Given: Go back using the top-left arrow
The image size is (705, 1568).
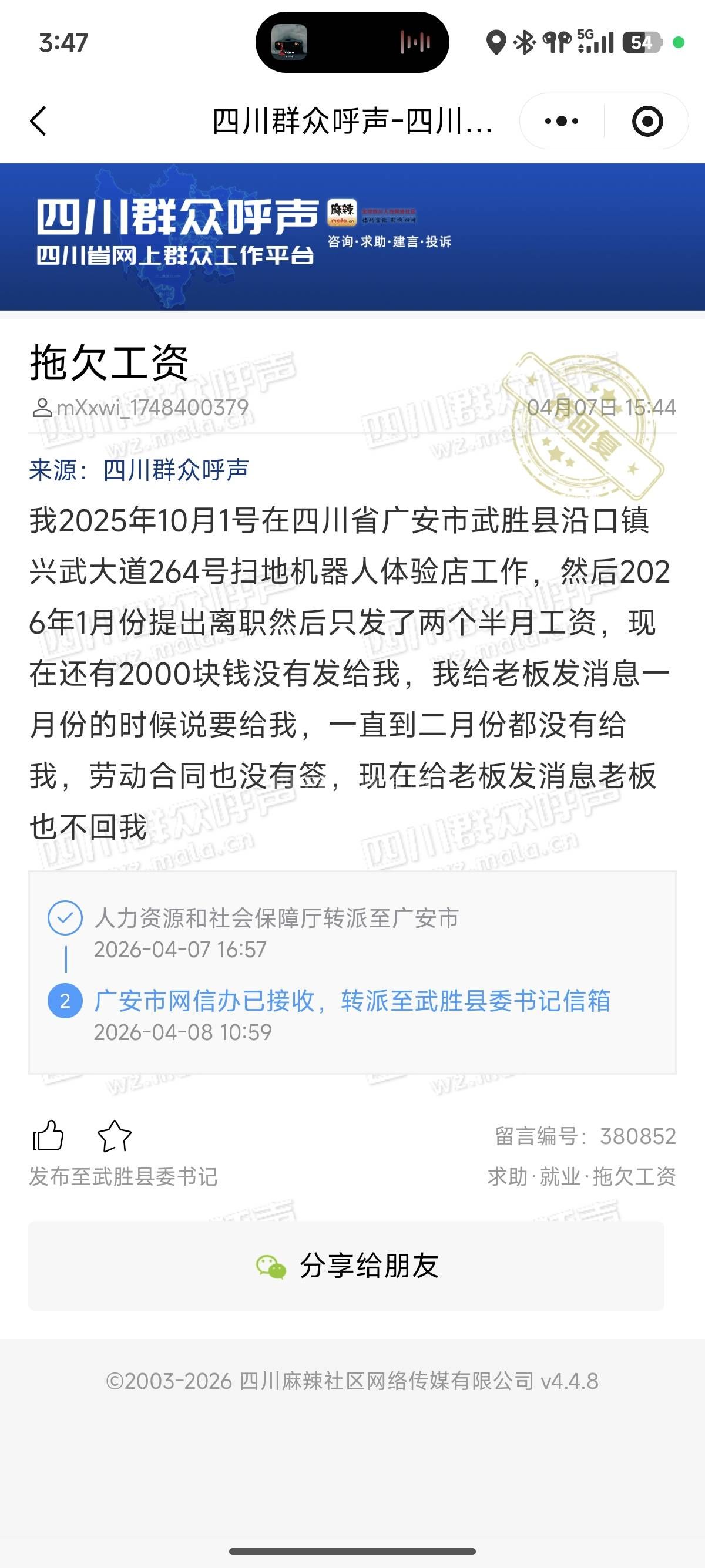Looking at the screenshot, I should click(x=38, y=121).
